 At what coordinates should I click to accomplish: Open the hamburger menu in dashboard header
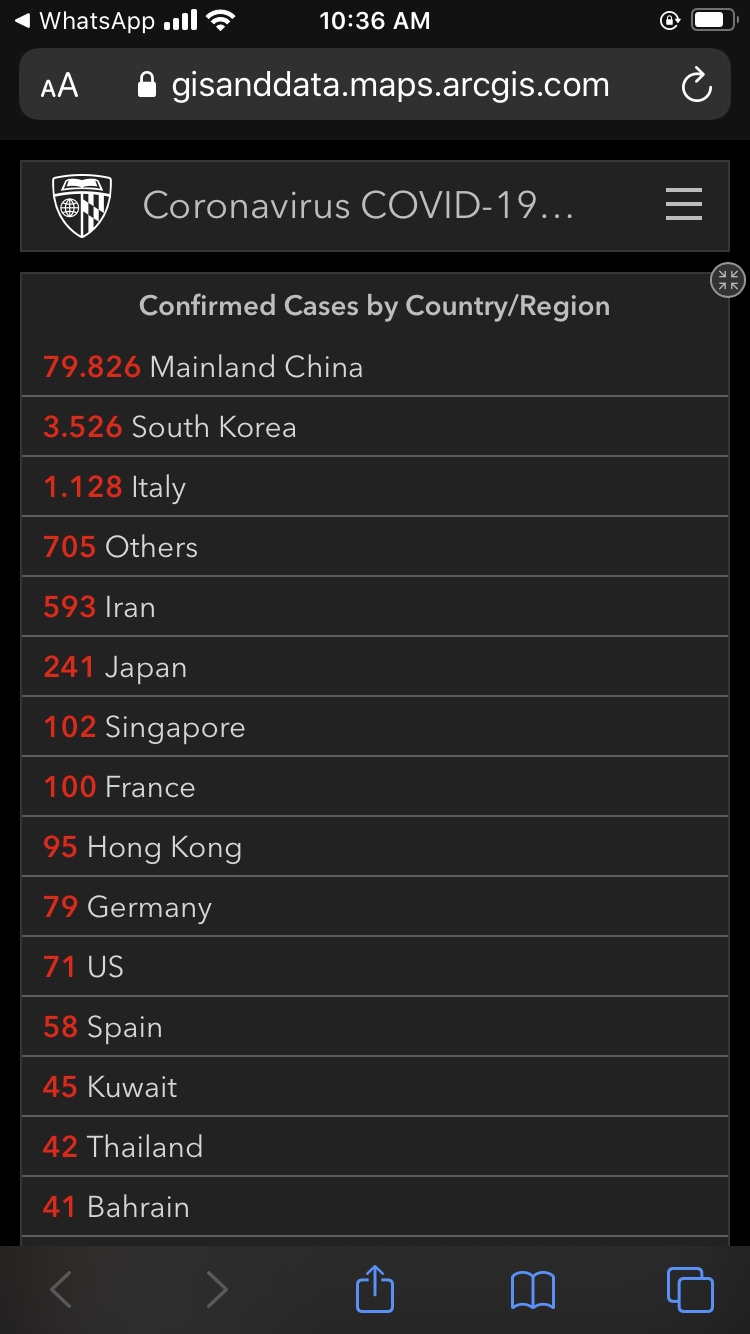click(684, 205)
